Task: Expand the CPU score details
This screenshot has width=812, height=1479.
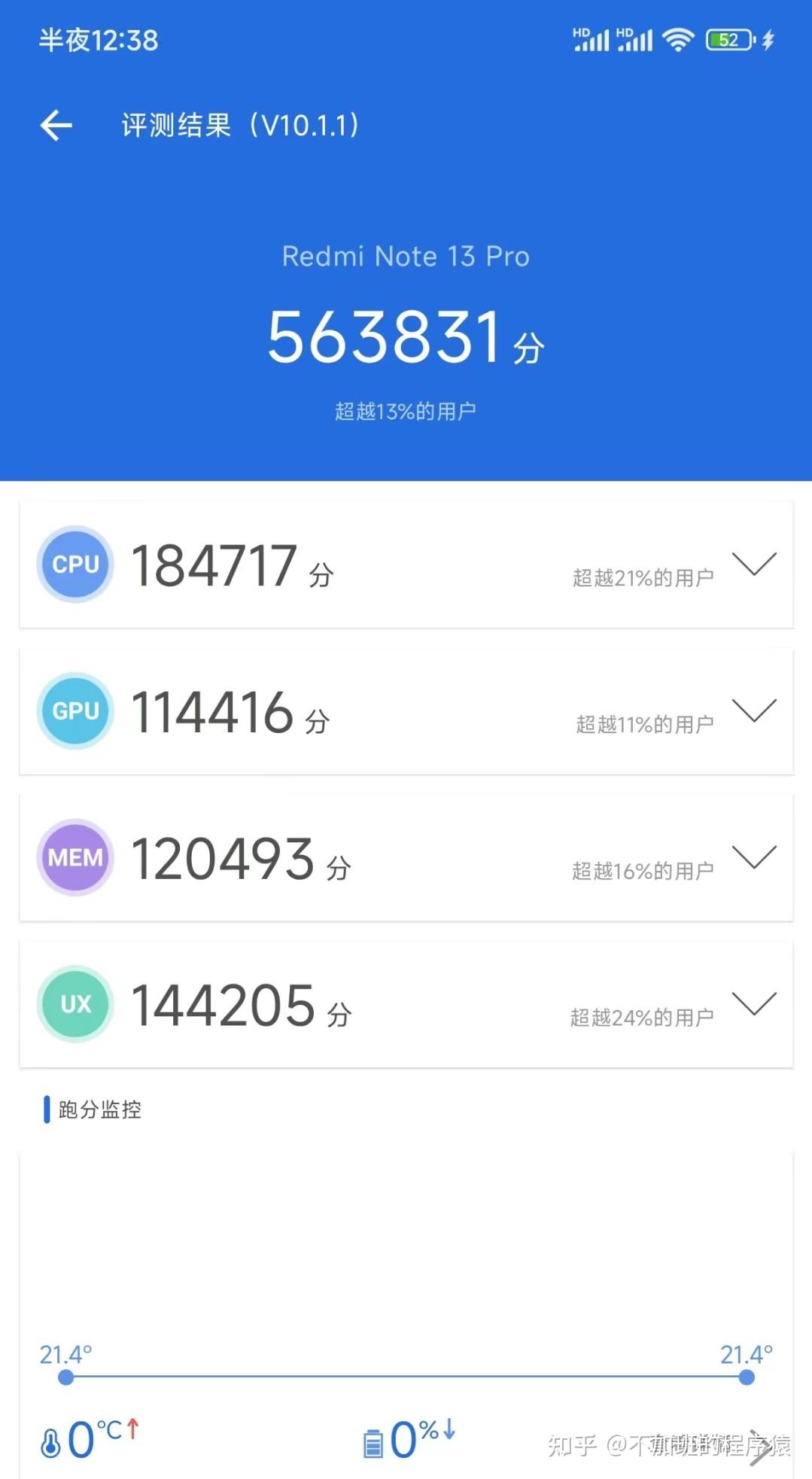Action: 755,565
